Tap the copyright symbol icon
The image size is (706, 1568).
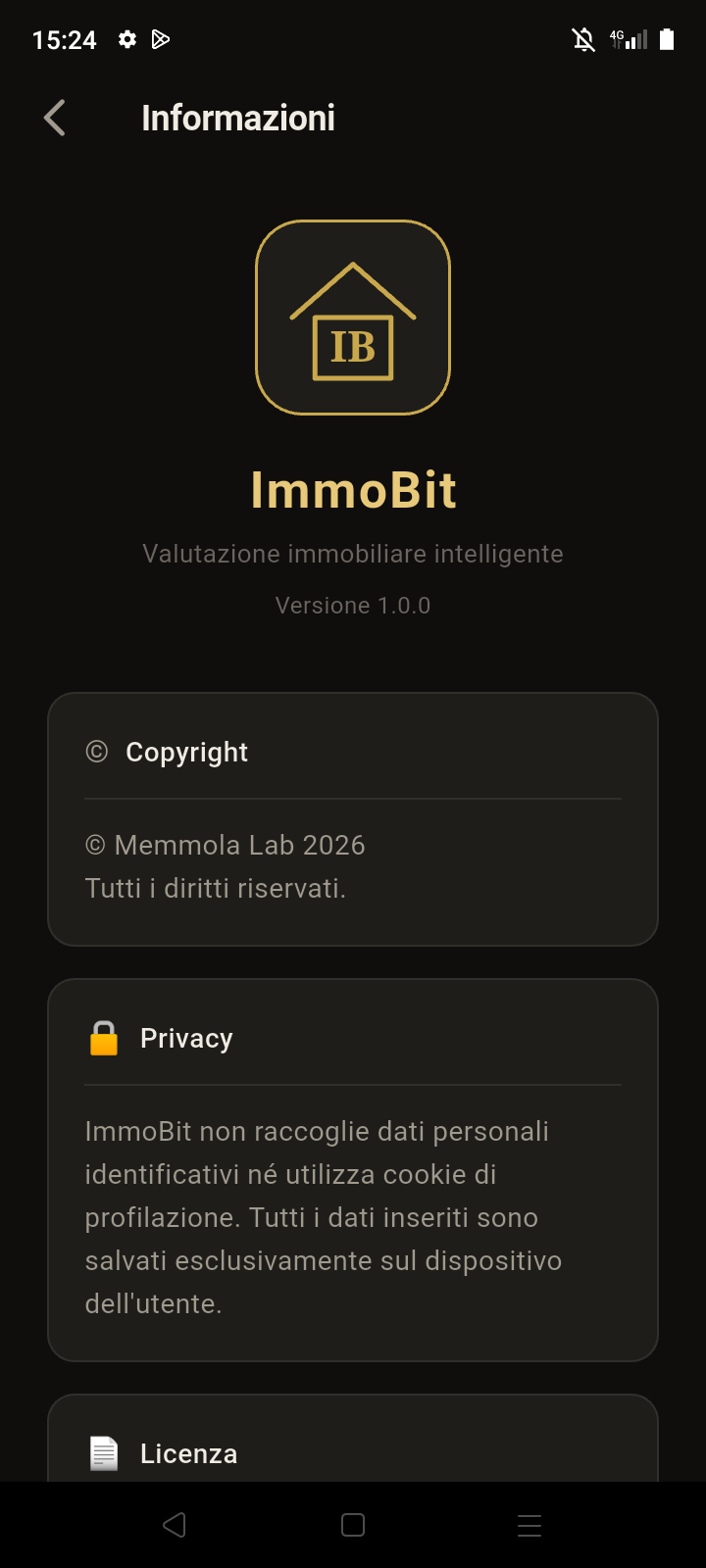96,752
